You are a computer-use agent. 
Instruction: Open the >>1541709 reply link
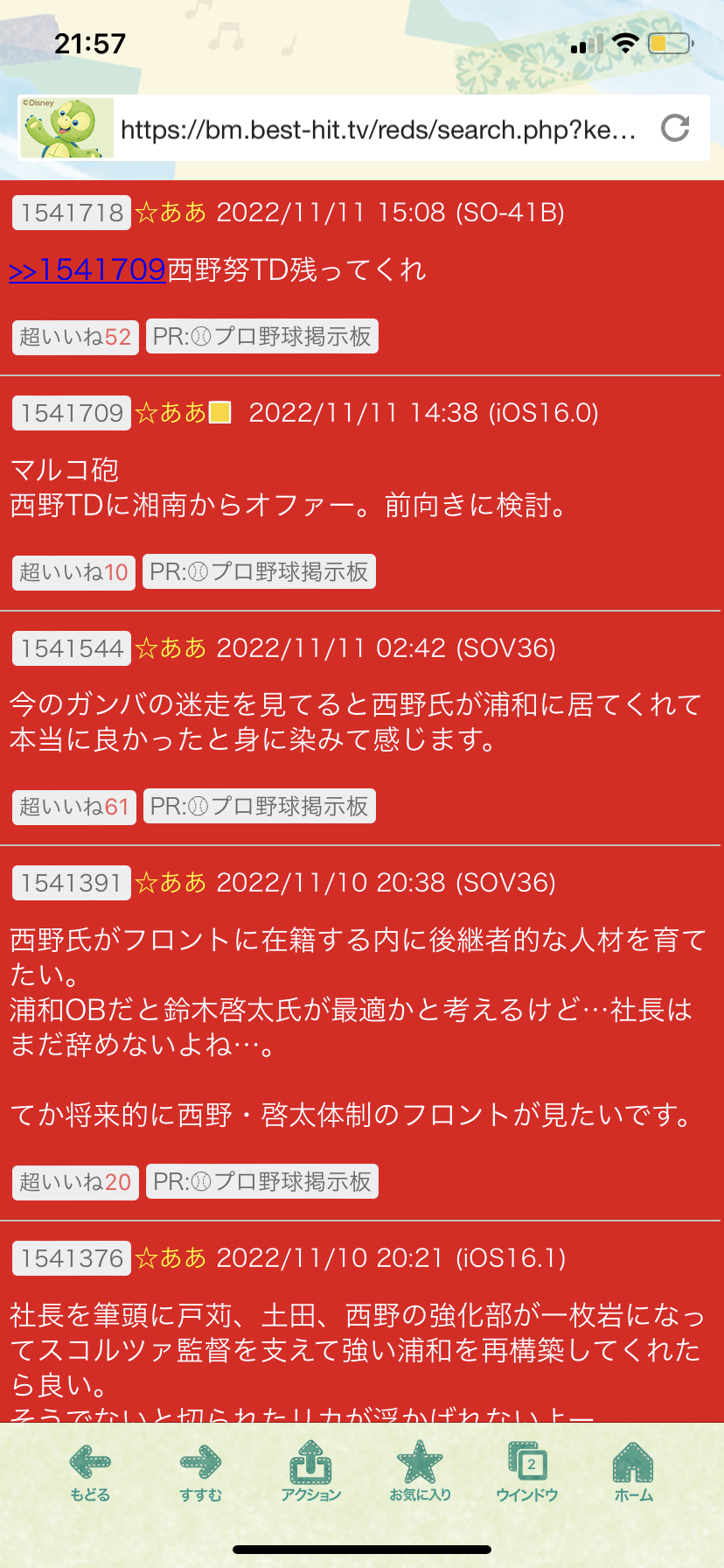[87, 269]
